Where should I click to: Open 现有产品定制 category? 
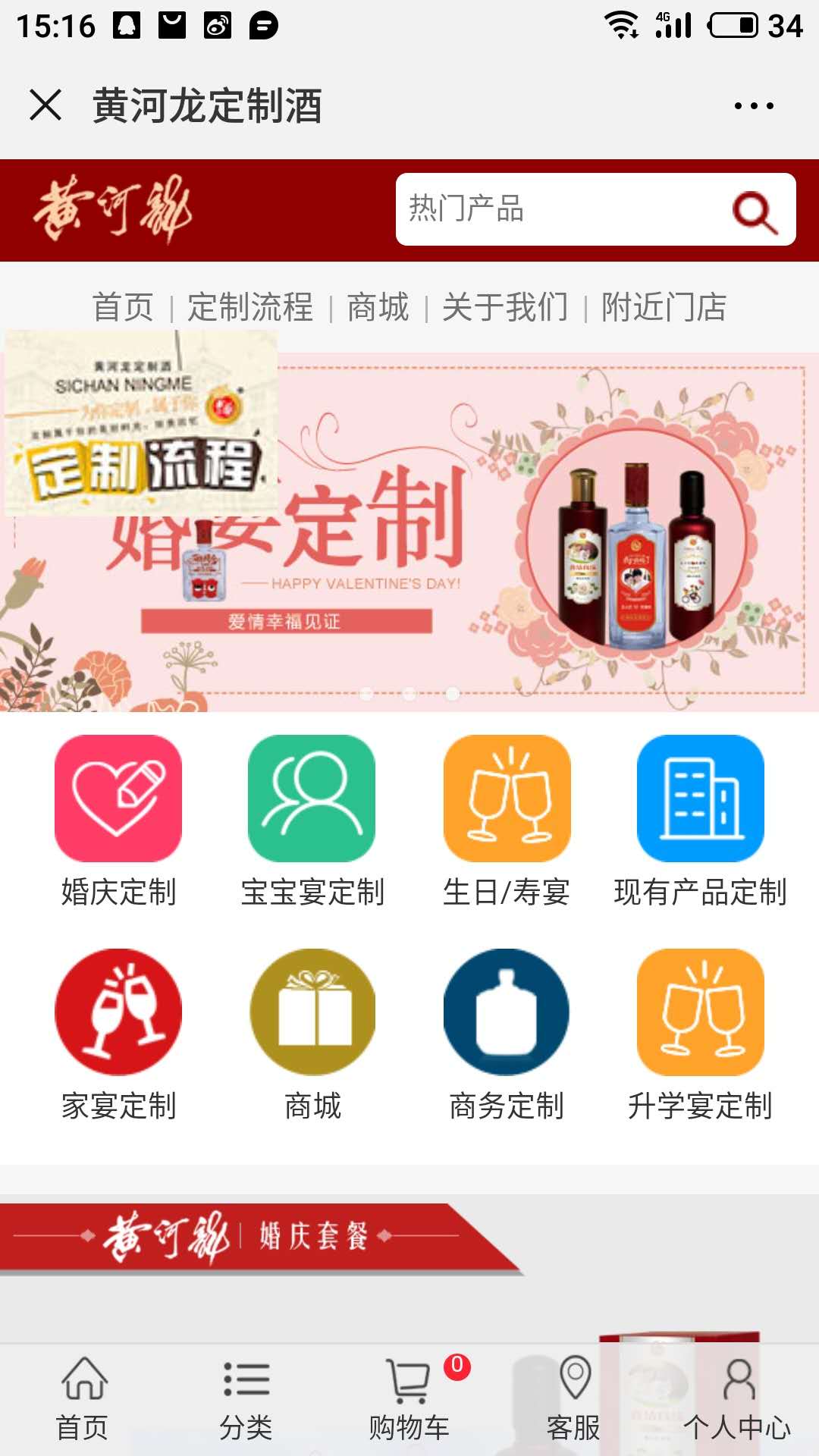click(x=700, y=822)
